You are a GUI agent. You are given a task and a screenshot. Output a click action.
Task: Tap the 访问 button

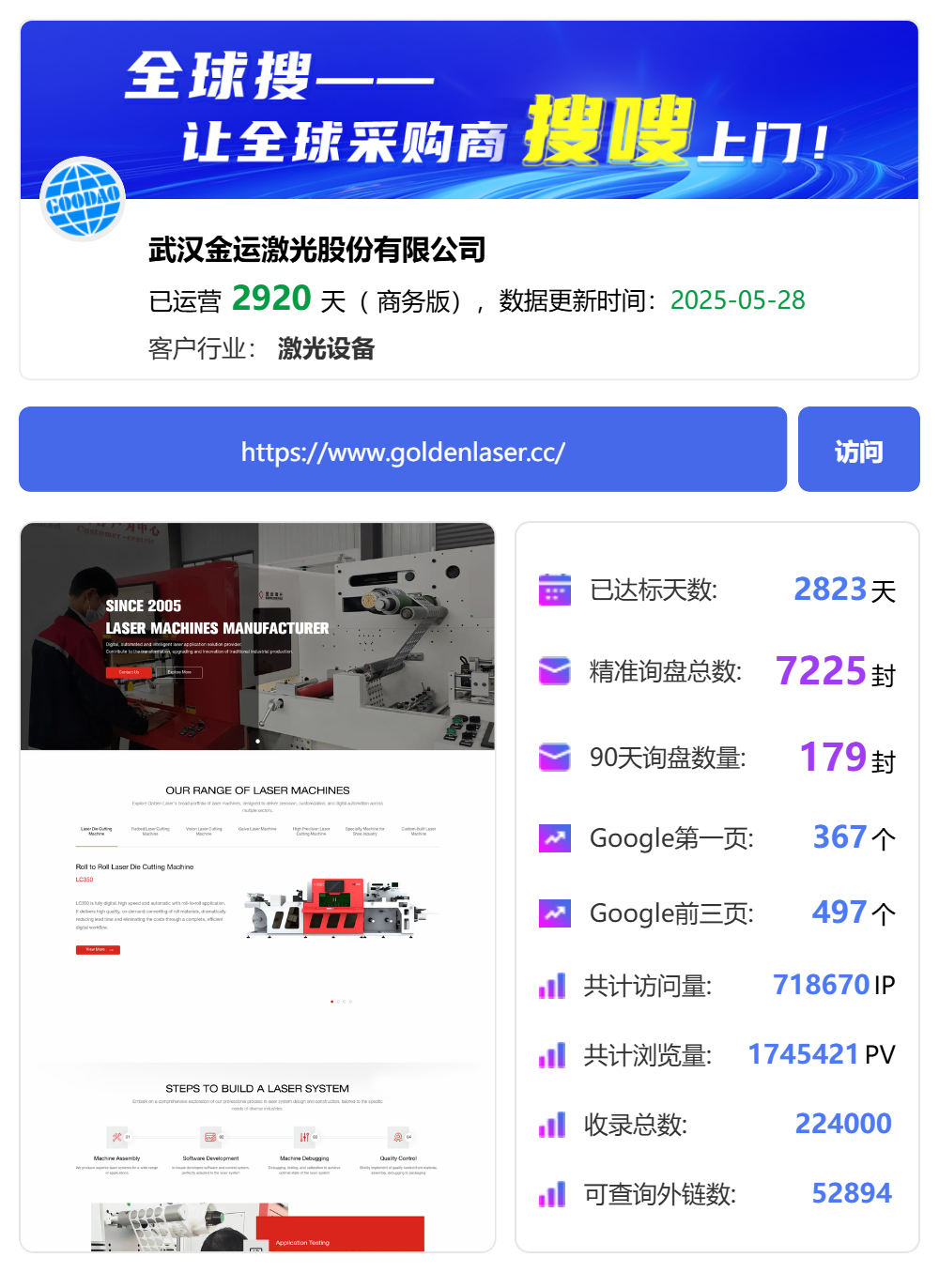click(858, 450)
